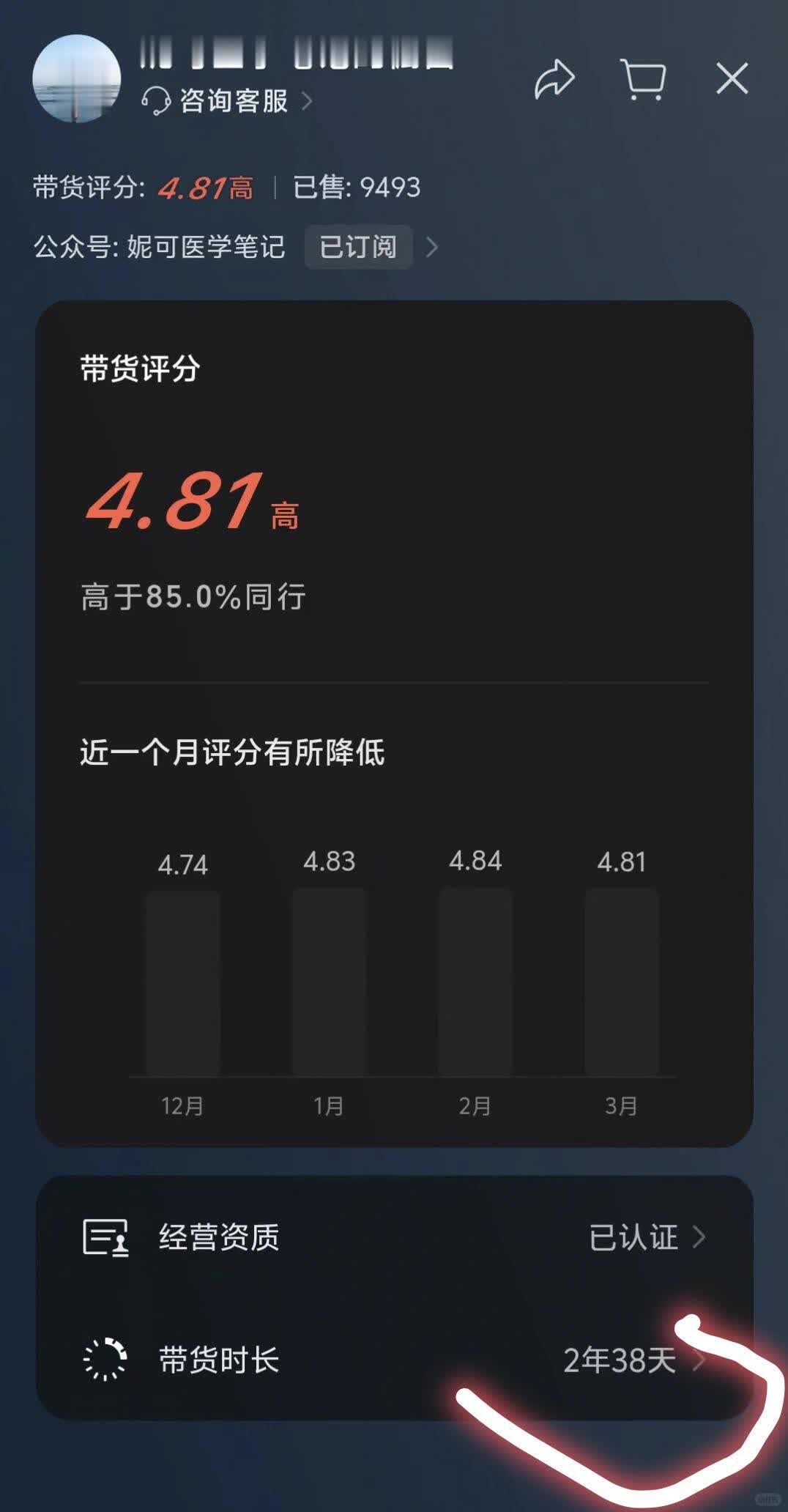
Task: View 带货时长 selling duration details
Action: (x=394, y=1360)
